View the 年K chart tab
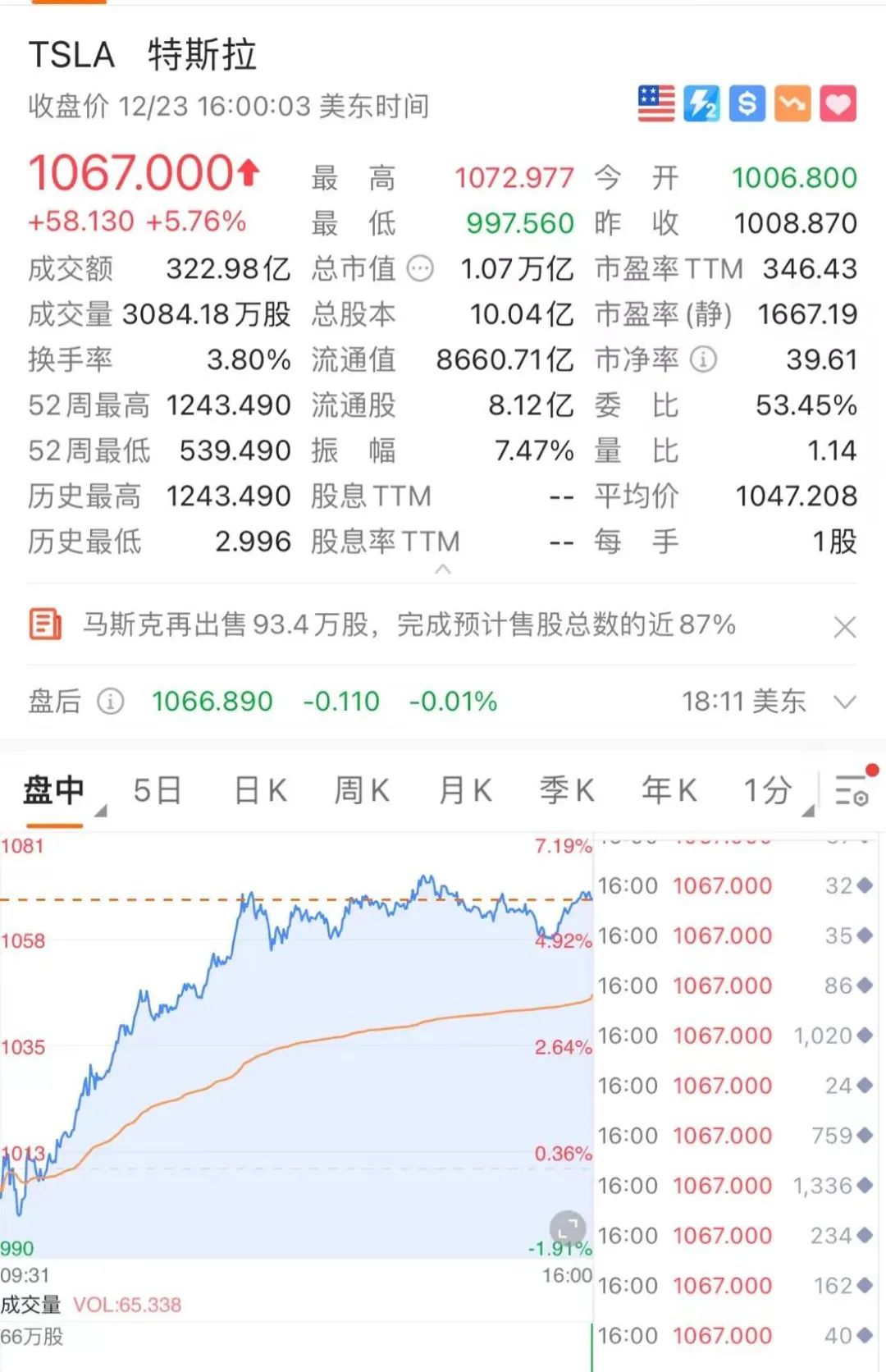This screenshot has height=1372, width=886. tap(669, 791)
